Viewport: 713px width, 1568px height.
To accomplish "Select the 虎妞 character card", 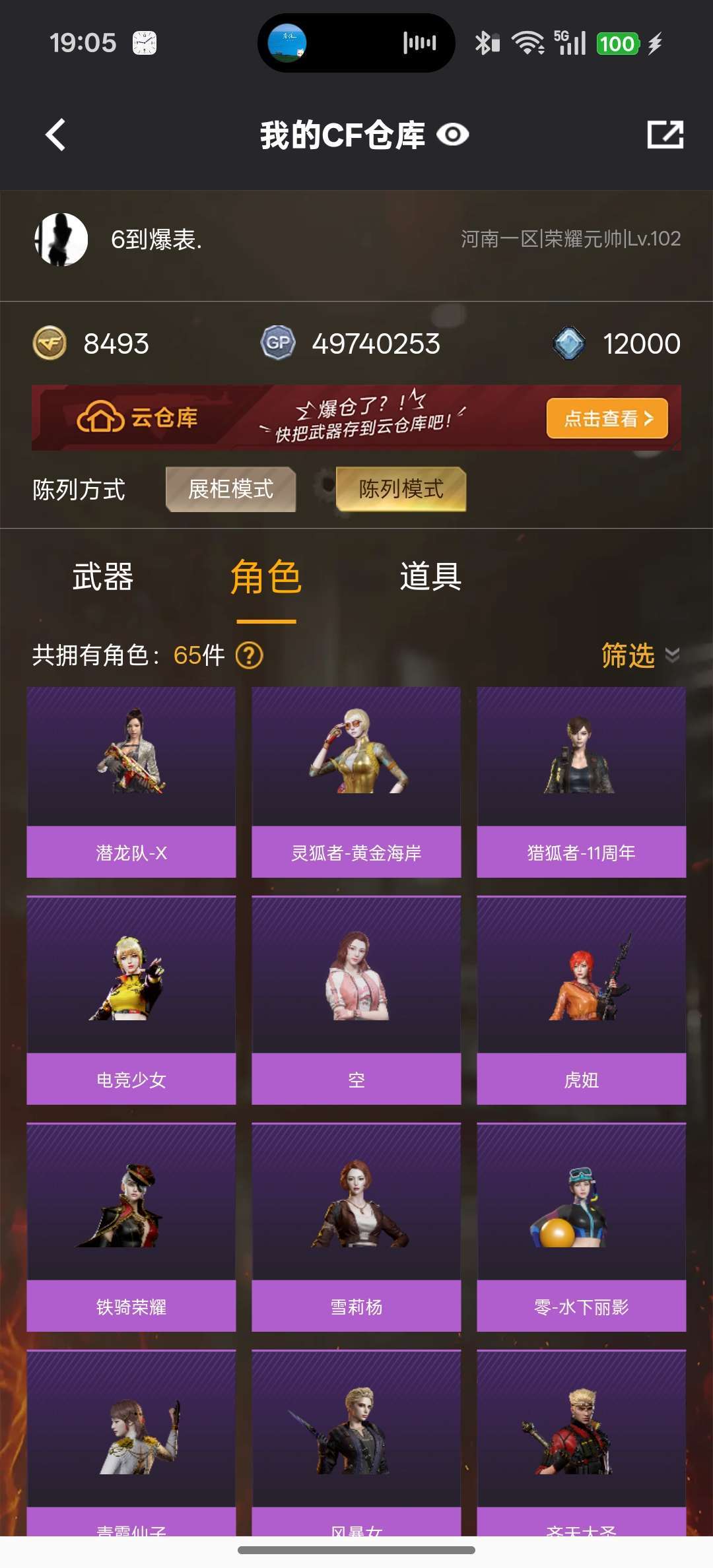I will point(581,1000).
